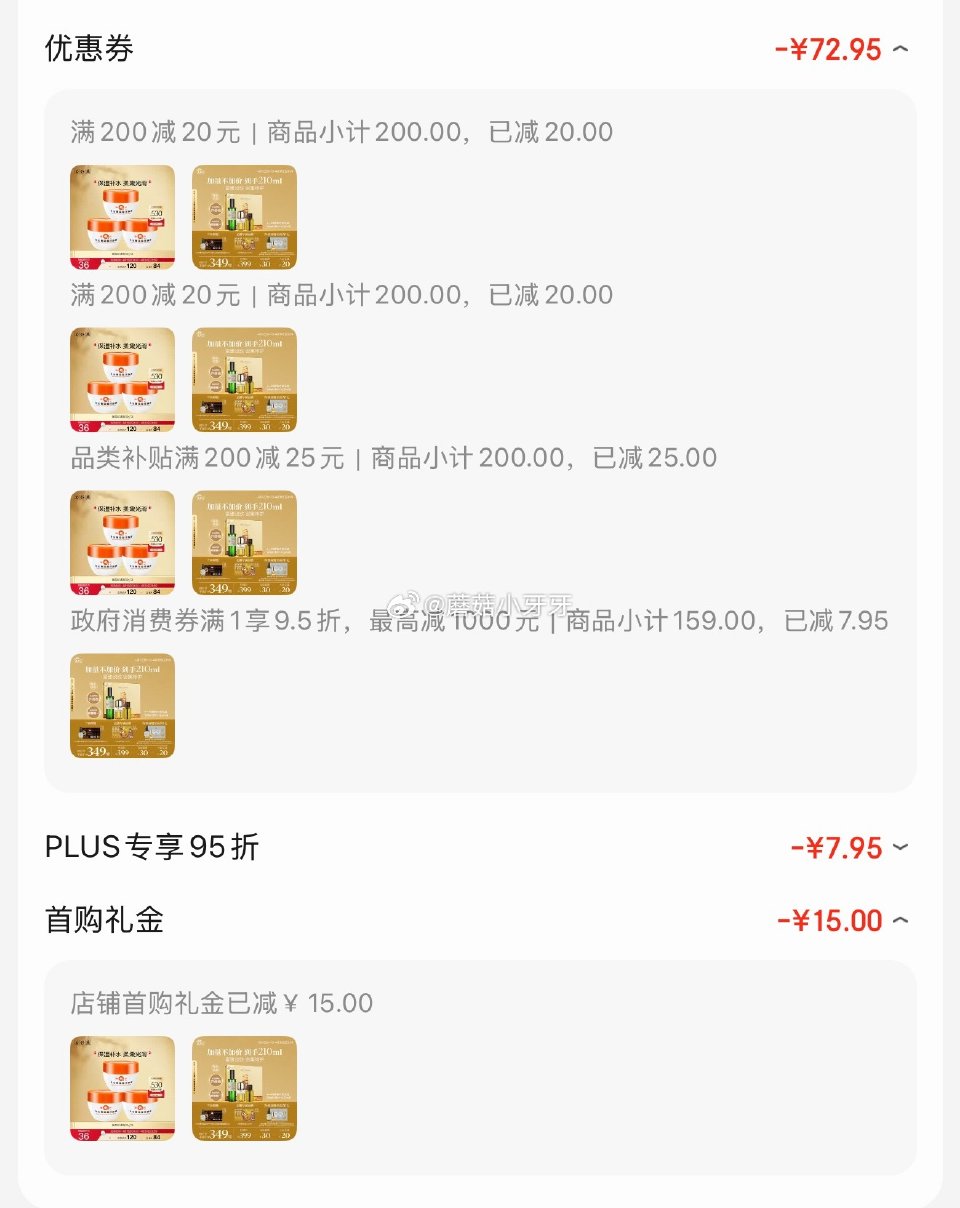The width and height of the screenshot is (960, 1208).
Task: Open the first 满200减20元 coupon details
Action: click(x=327, y=131)
